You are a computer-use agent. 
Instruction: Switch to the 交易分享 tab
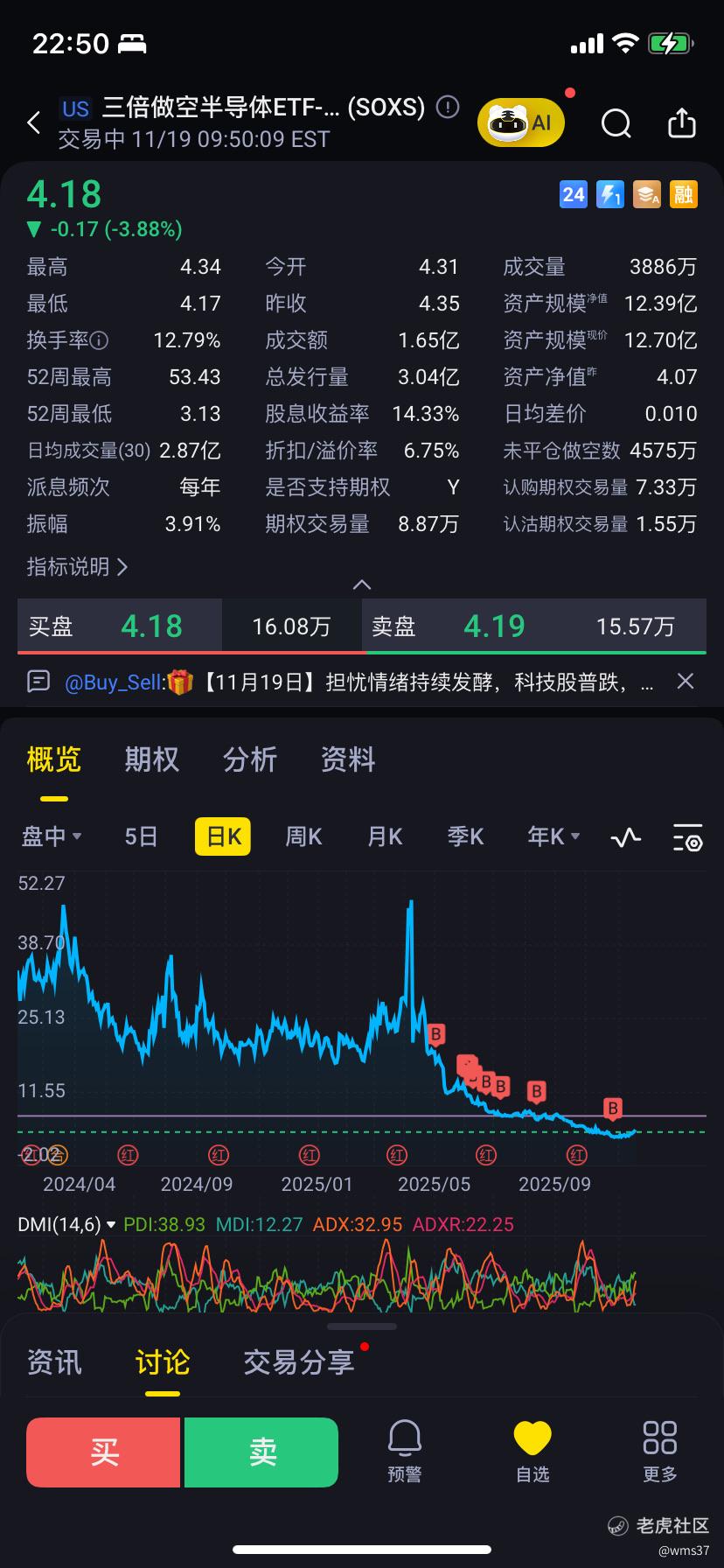click(299, 1362)
